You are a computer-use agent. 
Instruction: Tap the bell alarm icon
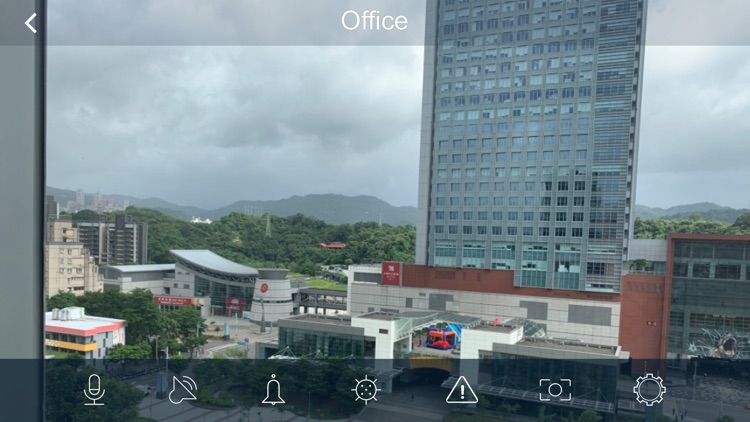point(273,390)
